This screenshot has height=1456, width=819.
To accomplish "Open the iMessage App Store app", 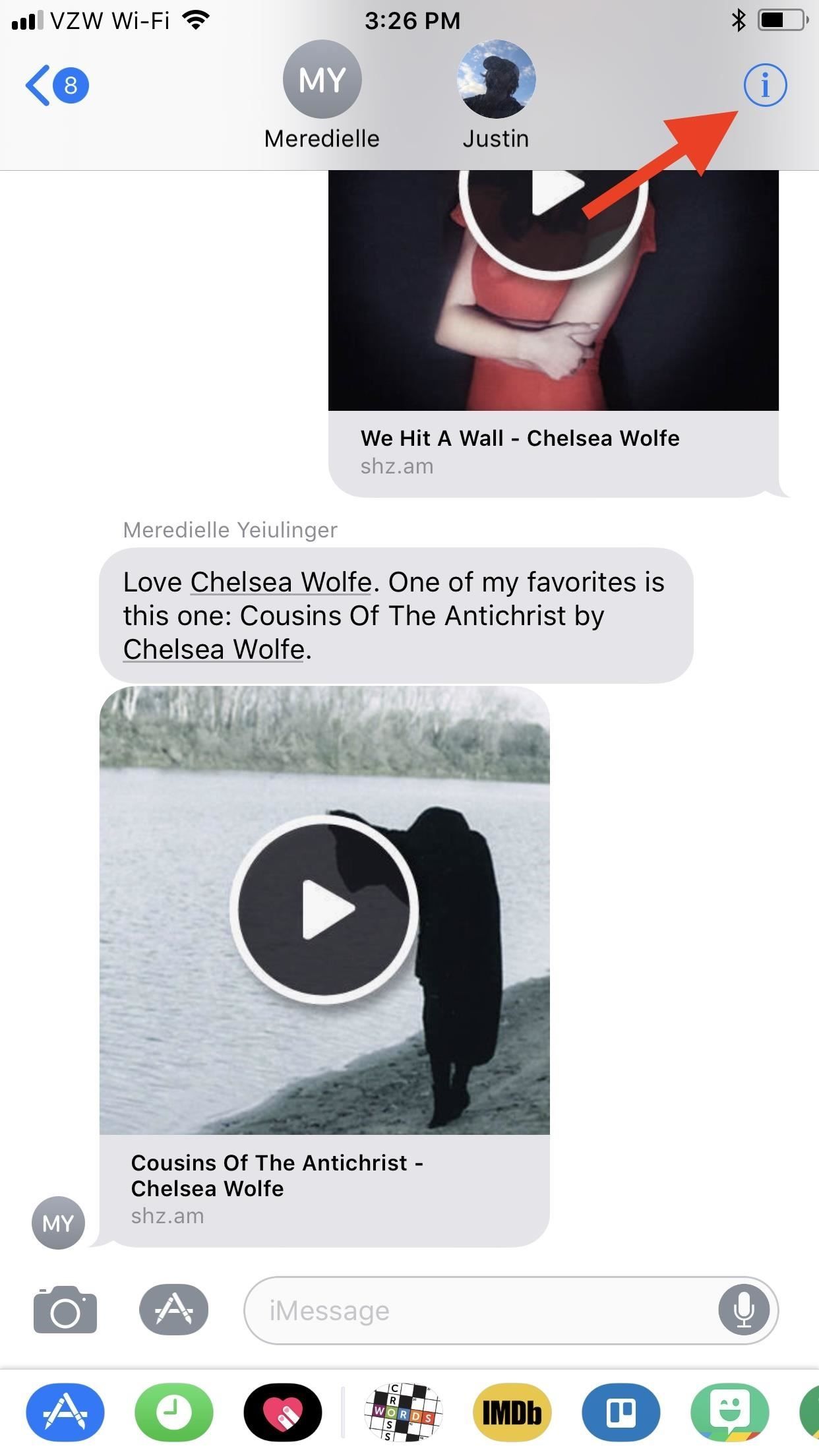I will click(65, 1412).
